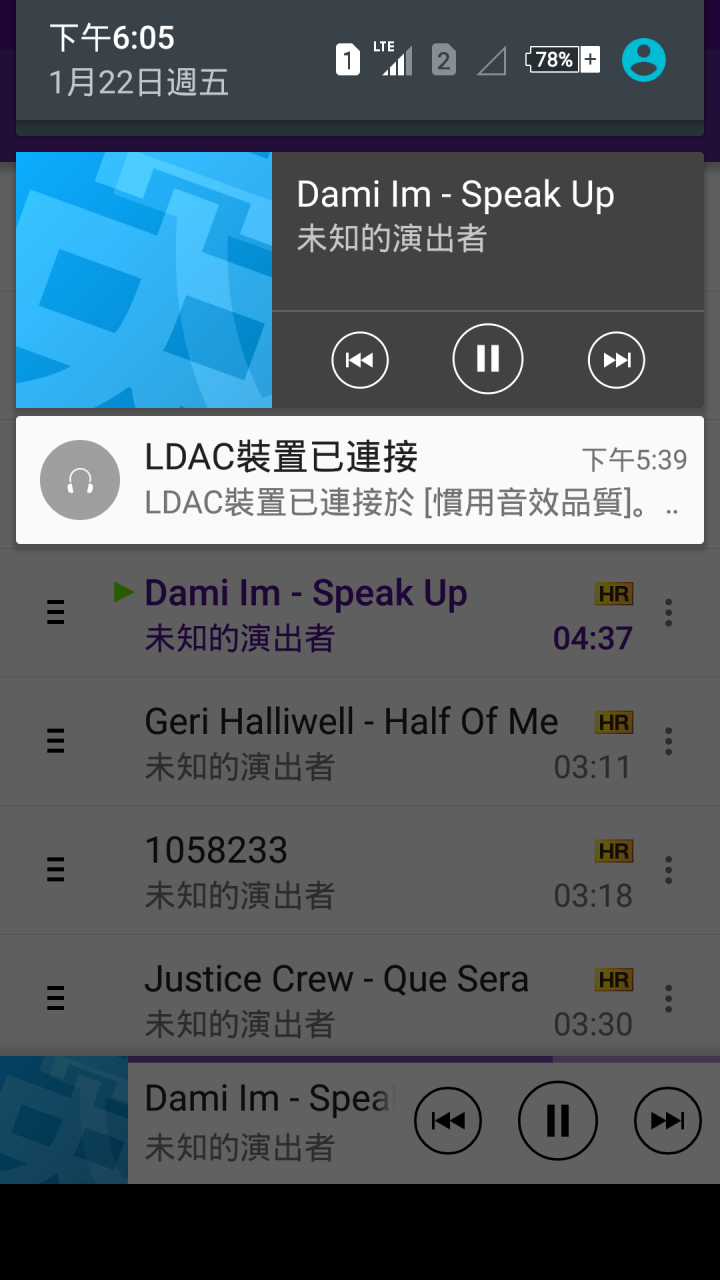Open options menu for track 1058233
Viewport: 720px width, 1280px height.
[x=668, y=870]
